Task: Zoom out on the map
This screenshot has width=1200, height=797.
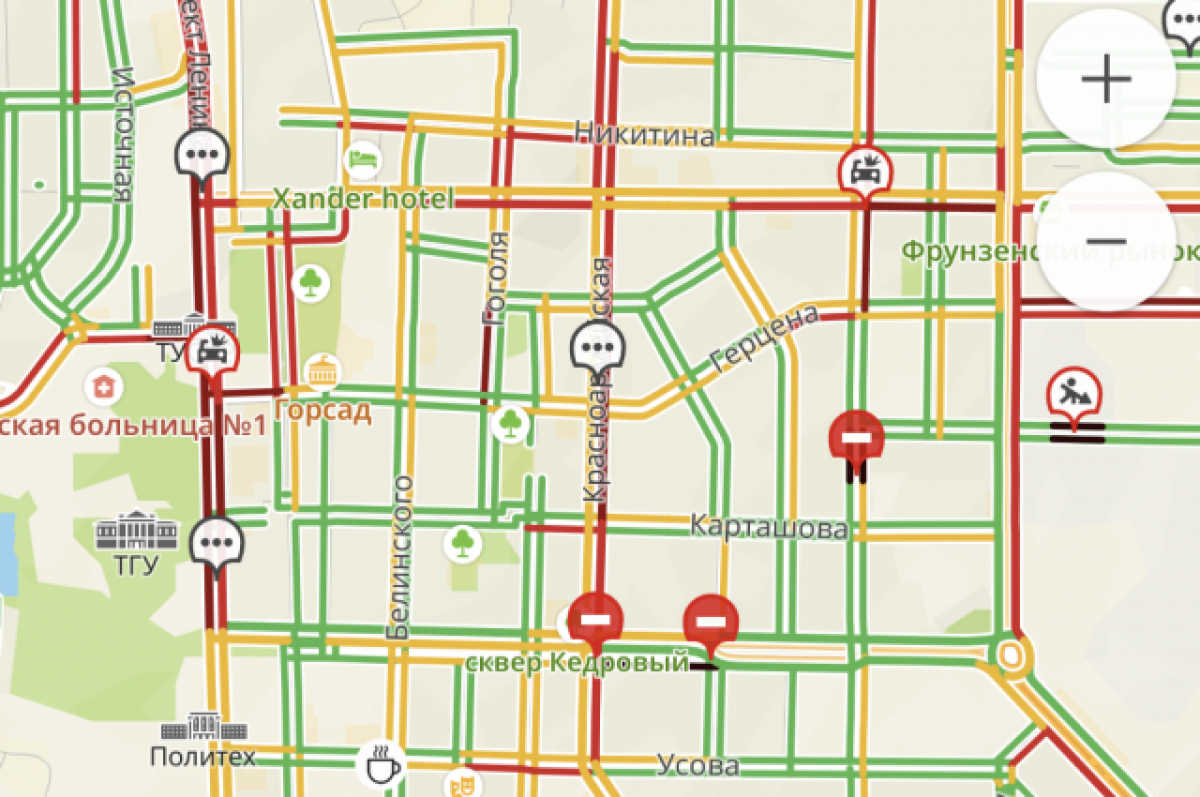Action: [x=1104, y=242]
